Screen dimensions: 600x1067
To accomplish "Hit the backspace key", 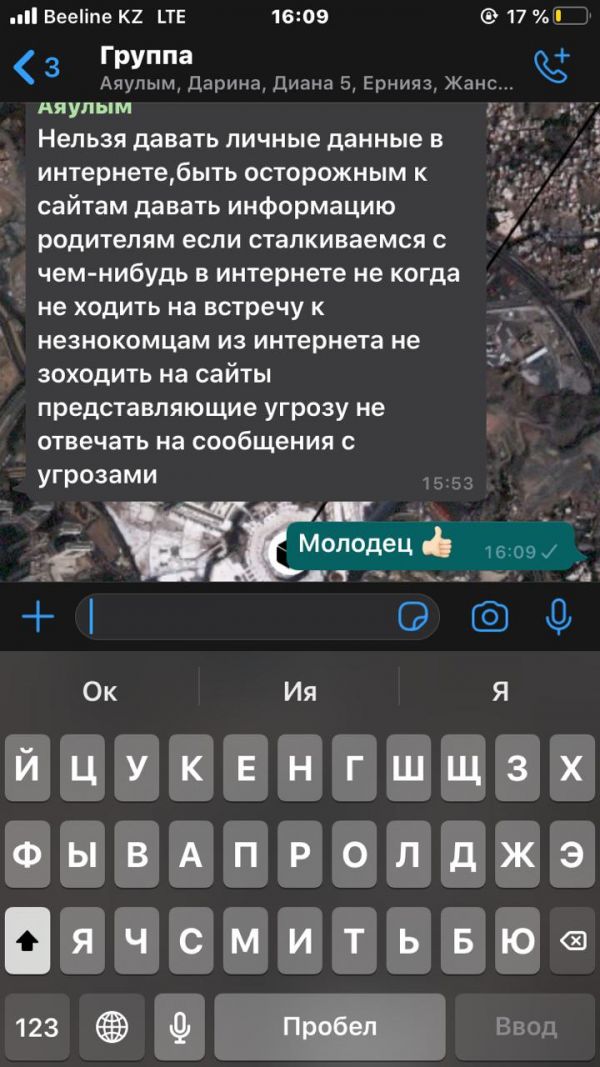I will tap(572, 941).
